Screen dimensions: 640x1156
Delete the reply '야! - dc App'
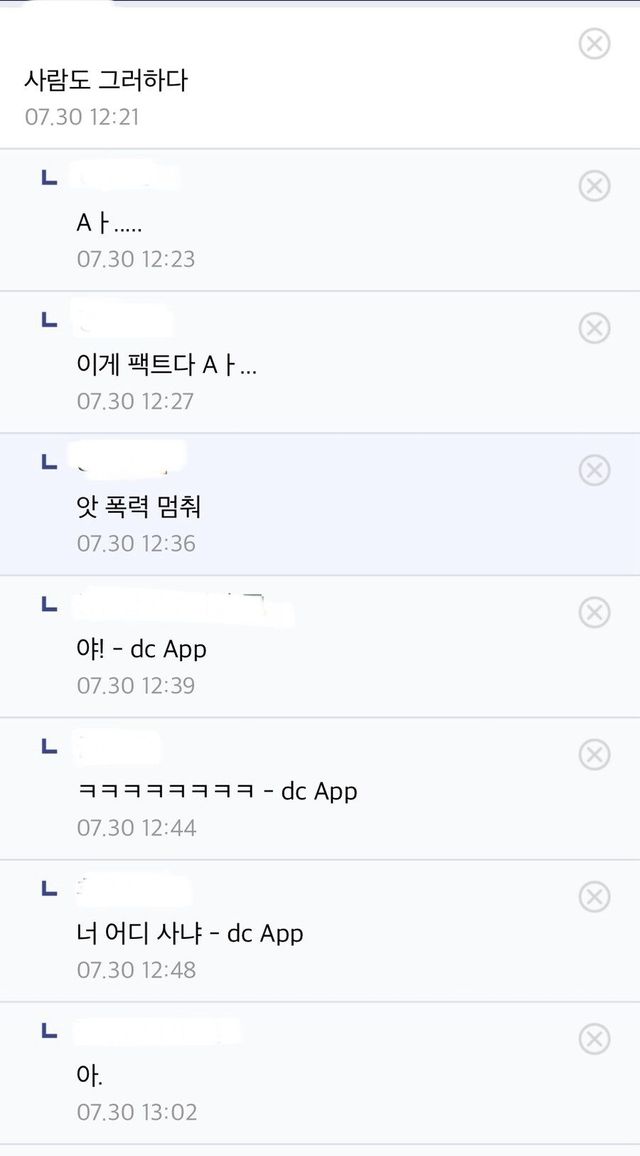pyautogui.click(x=594, y=611)
